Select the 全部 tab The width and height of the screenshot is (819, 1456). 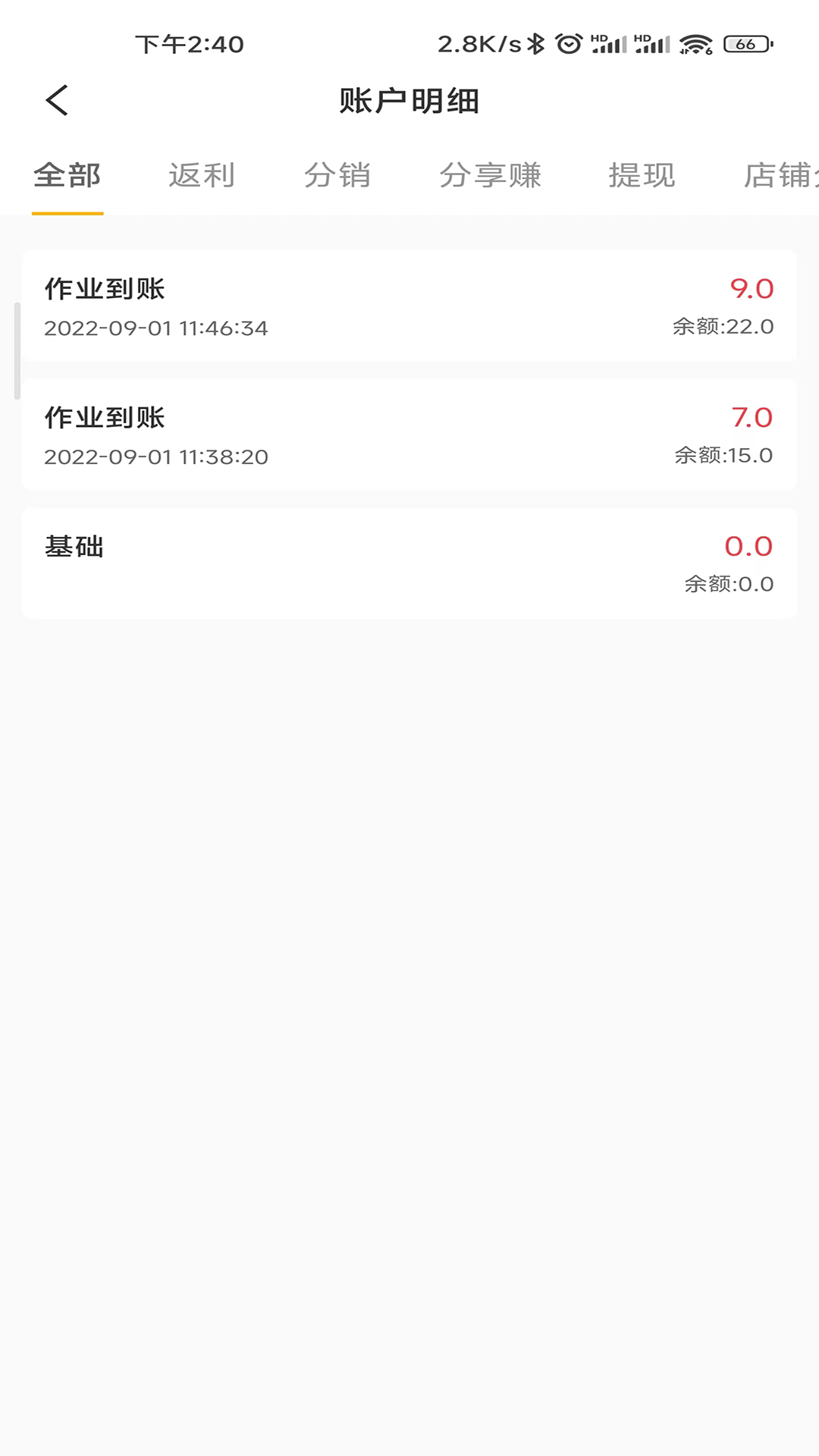[67, 176]
